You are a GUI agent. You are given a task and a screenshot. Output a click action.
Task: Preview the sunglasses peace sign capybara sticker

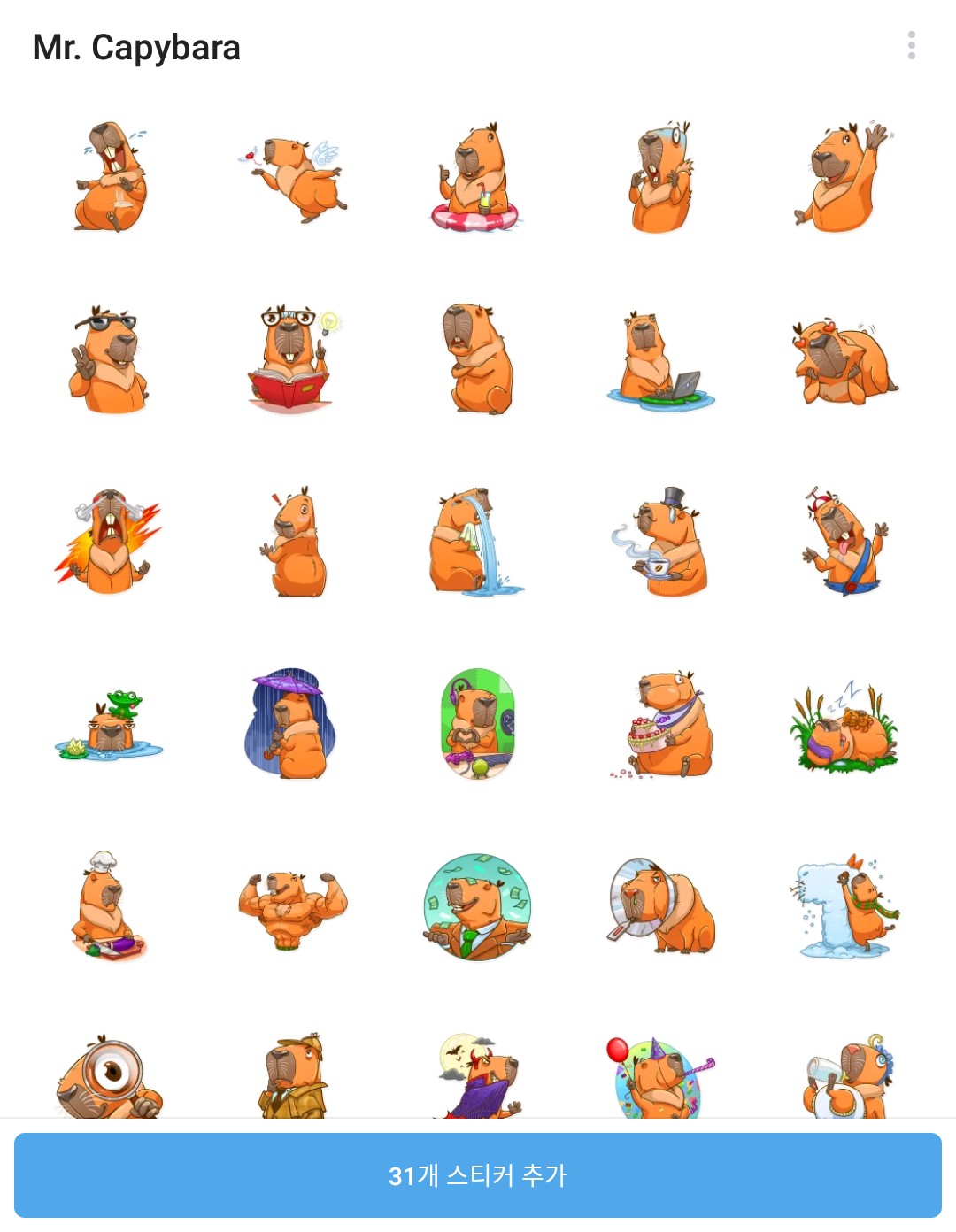point(110,360)
